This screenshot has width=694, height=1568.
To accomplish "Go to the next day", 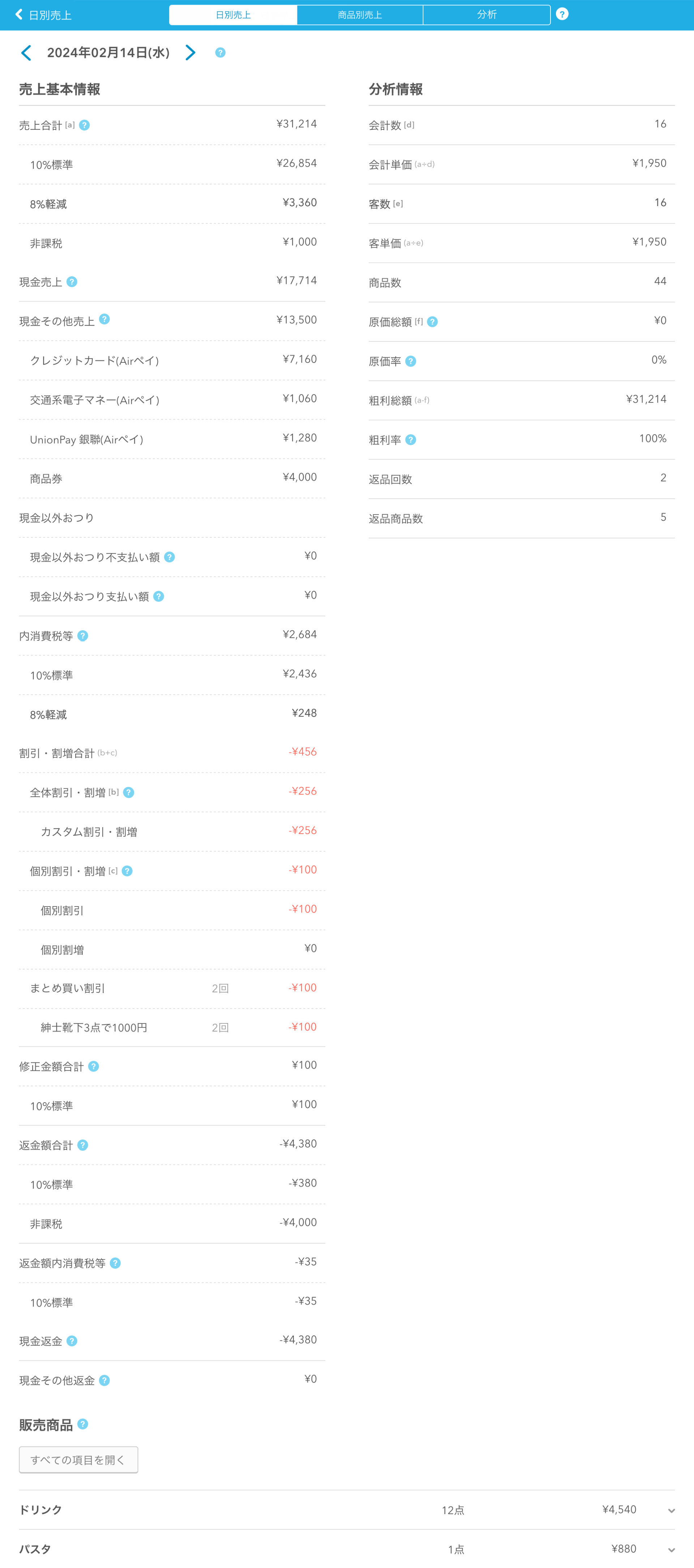I will click(190, 53).
